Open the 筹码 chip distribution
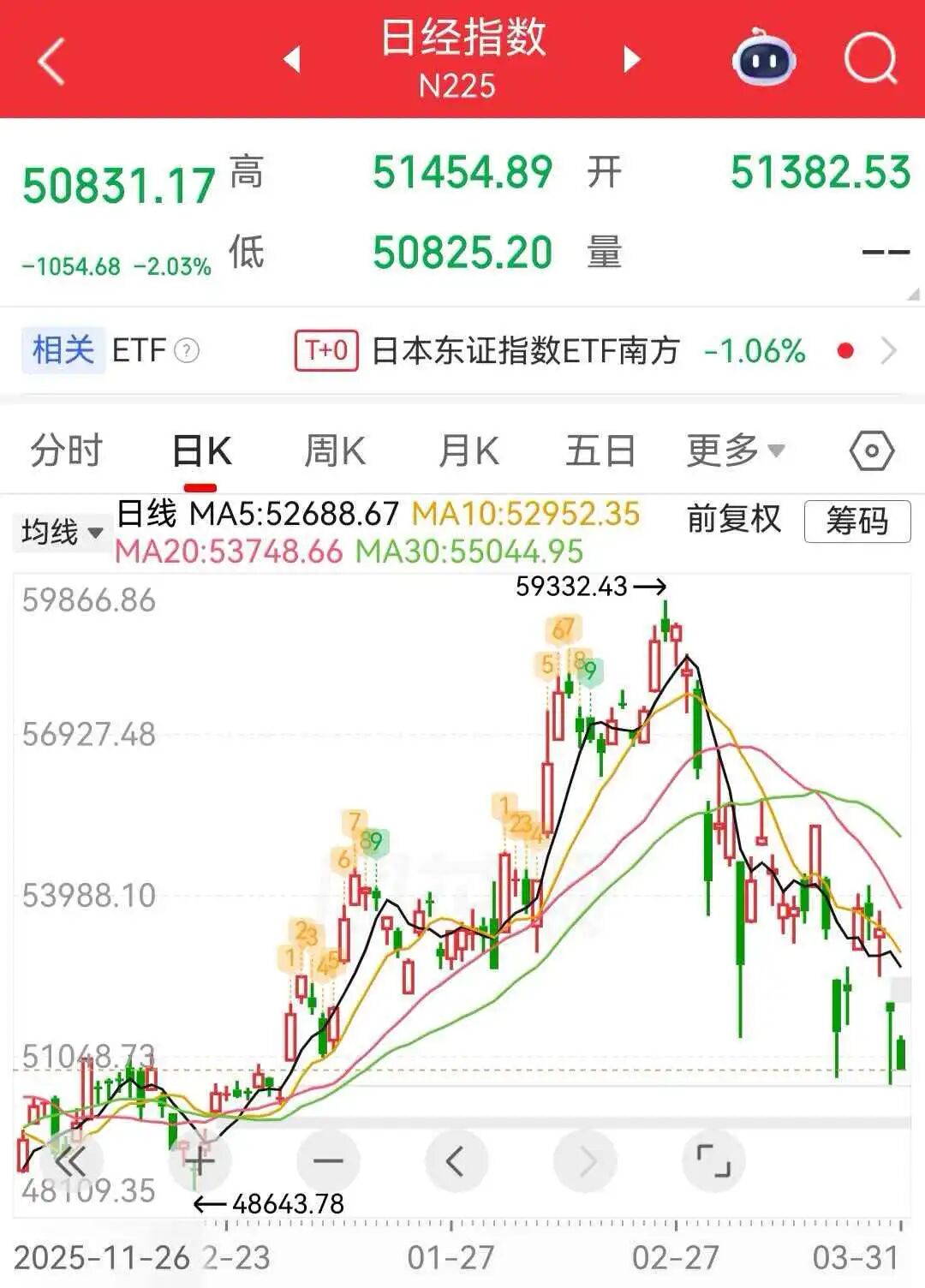This screenshot has width=925, height=1288. [857, 521]
